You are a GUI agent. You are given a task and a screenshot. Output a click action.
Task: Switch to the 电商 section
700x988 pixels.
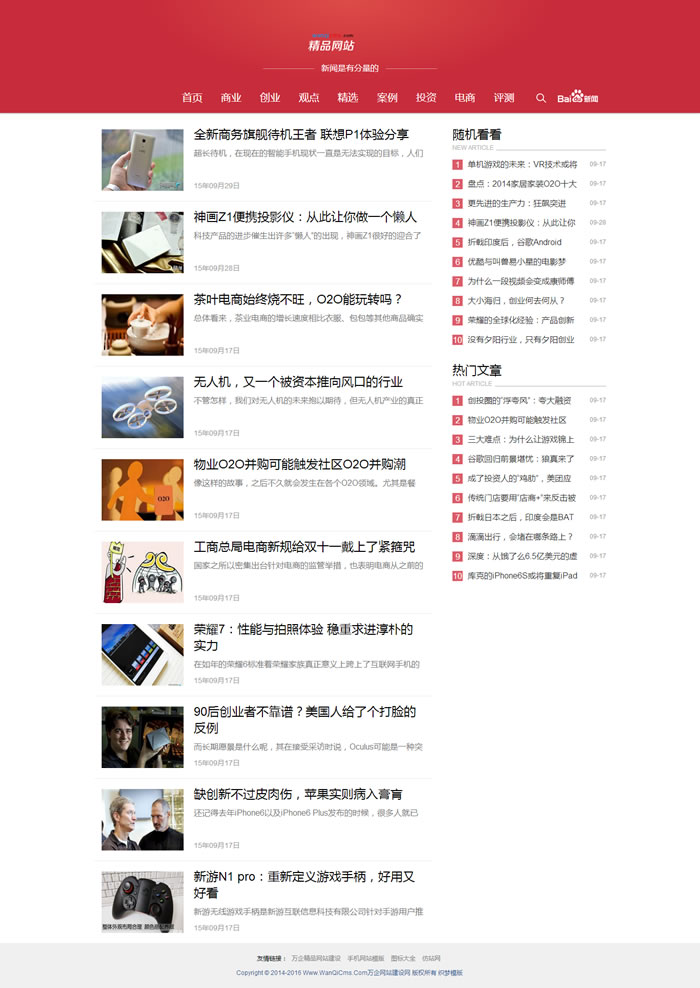point(465,98)
